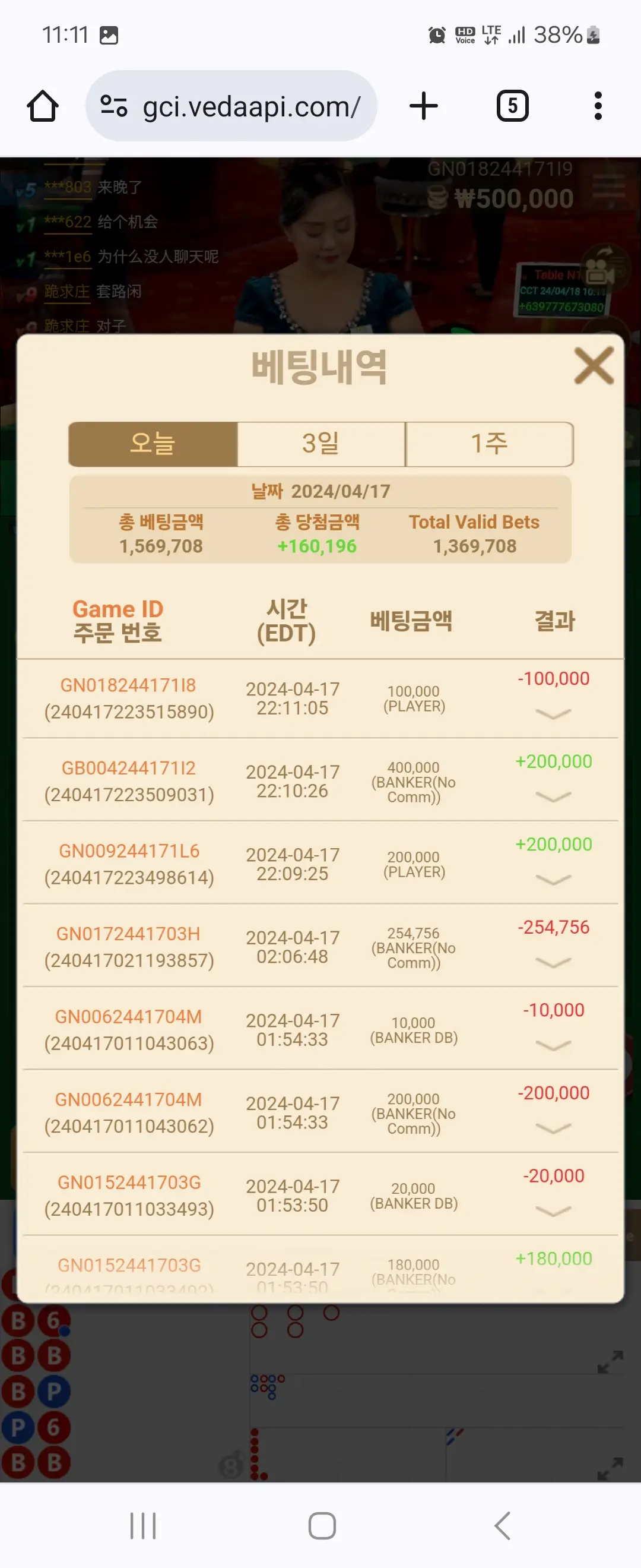Expand the GN0172441703H bet row

pos(553,962)
